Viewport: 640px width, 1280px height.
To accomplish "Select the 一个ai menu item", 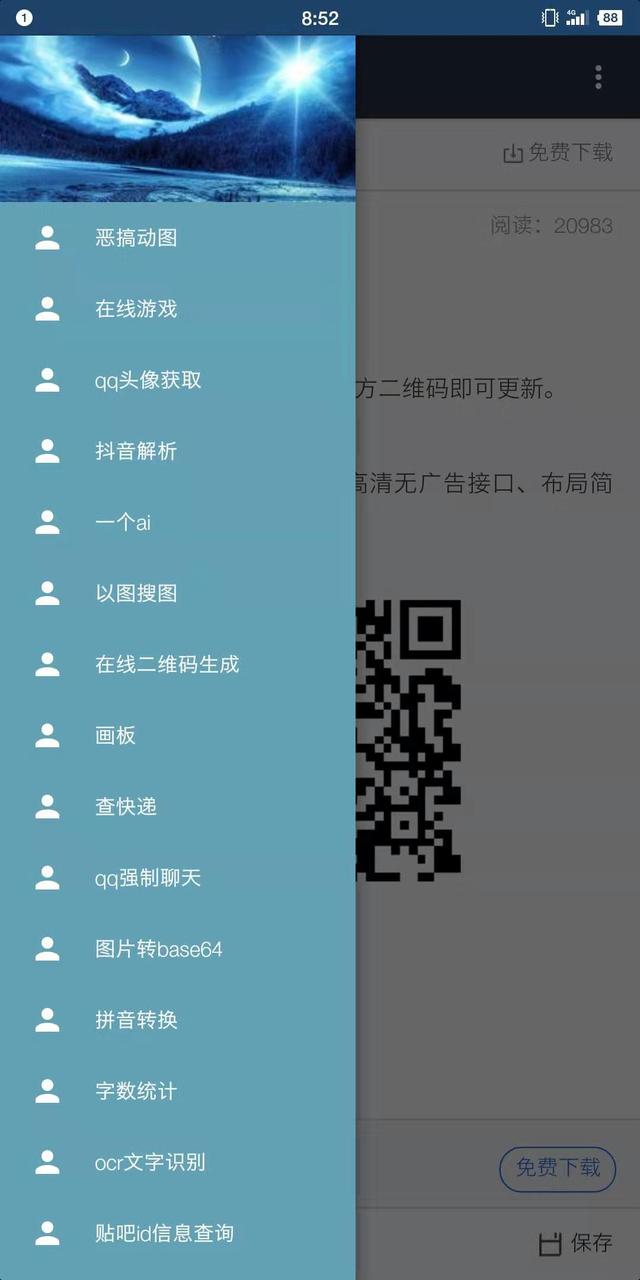I will tap(123, 522).
